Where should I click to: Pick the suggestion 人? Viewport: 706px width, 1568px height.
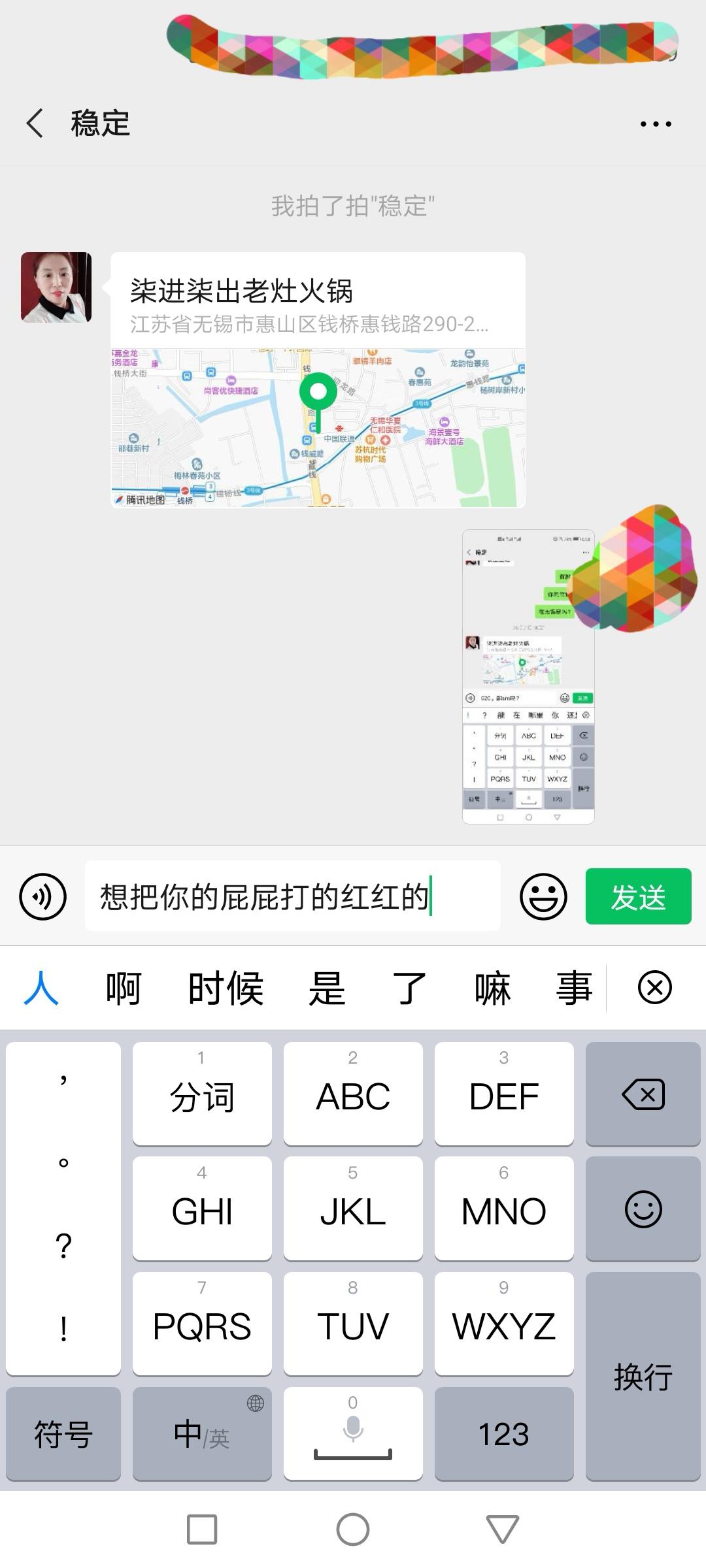coord(41,988)
